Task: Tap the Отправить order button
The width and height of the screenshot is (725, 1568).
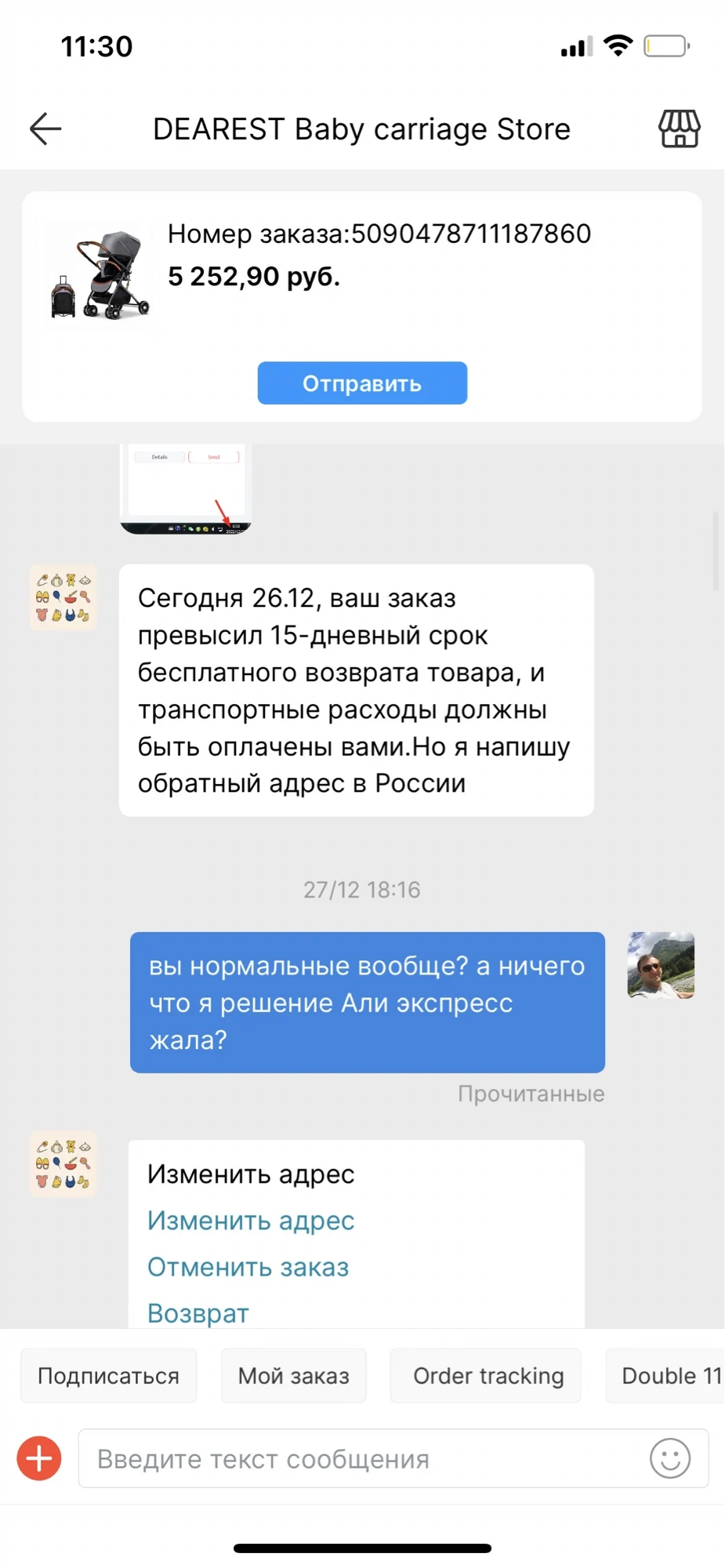Action: pyautogui.click(x=362, y=383)
